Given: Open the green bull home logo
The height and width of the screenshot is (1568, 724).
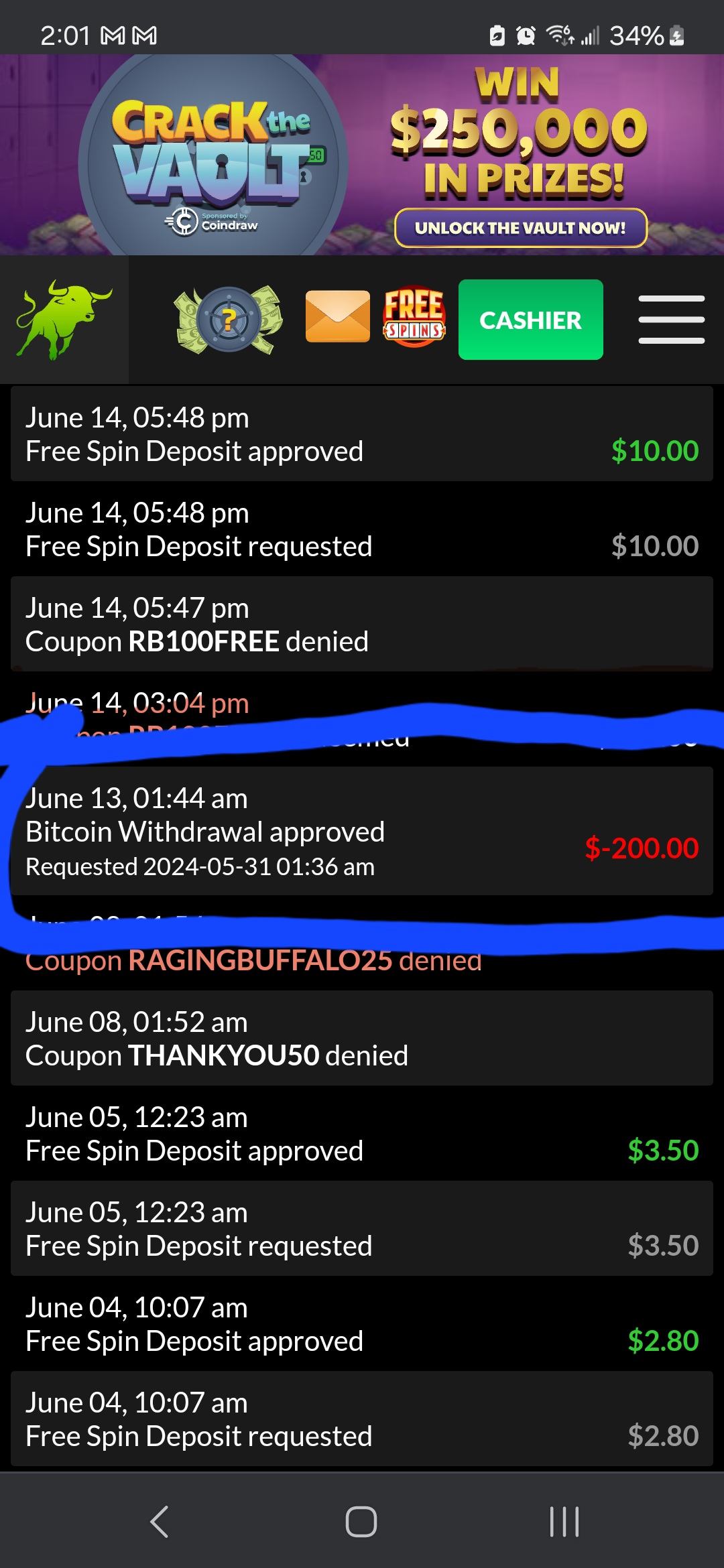Looking at the screenshot, I should [x=64, y=320].
